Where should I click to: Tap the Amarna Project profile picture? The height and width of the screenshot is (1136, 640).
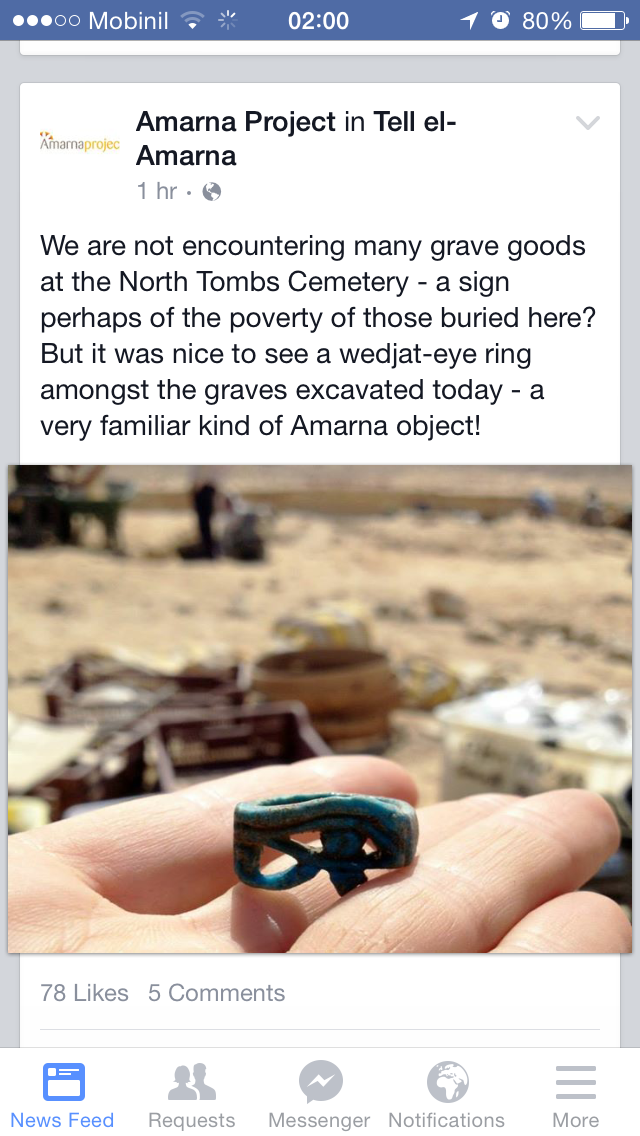pos(79,142)
